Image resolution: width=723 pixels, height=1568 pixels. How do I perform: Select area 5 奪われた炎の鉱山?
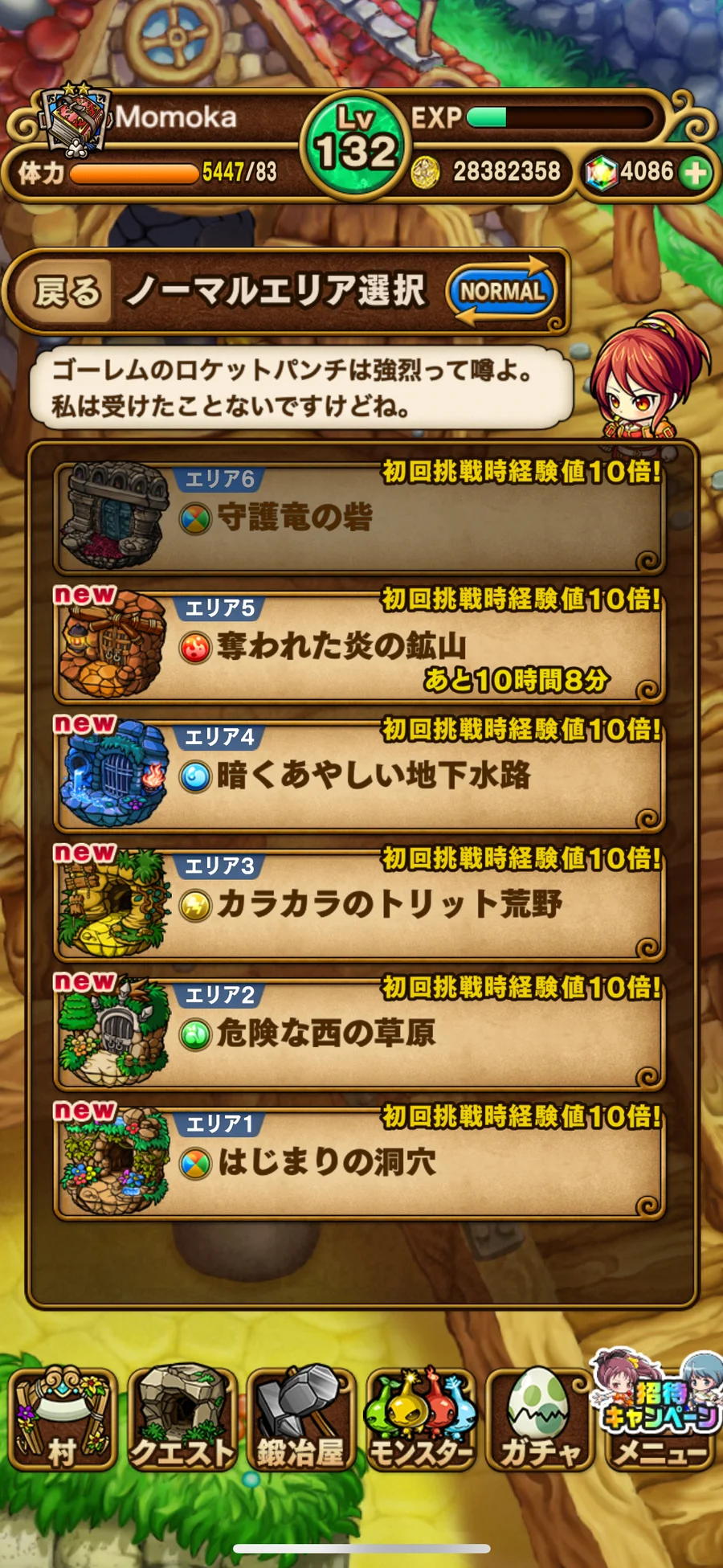(358, 646)
